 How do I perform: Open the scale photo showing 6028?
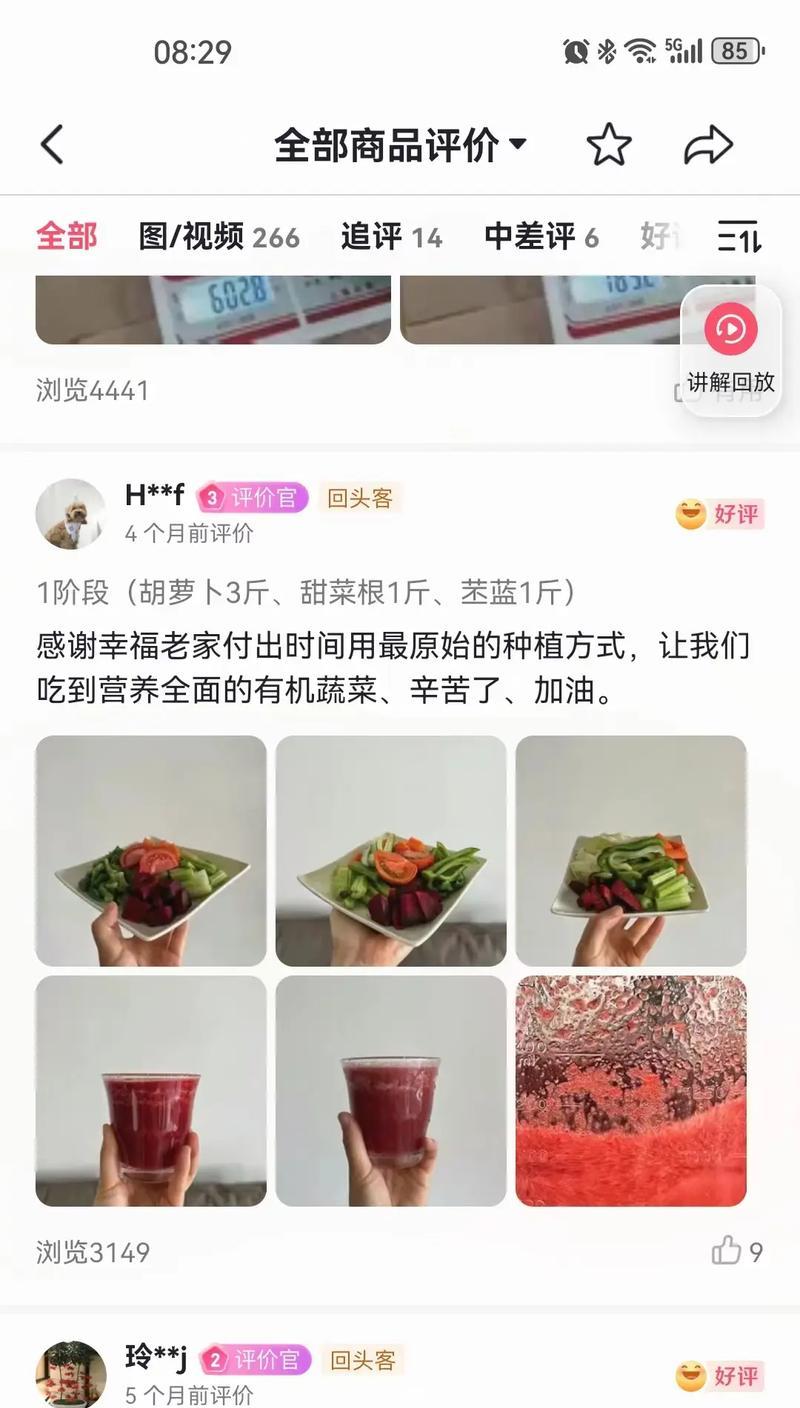pos(213,309)
